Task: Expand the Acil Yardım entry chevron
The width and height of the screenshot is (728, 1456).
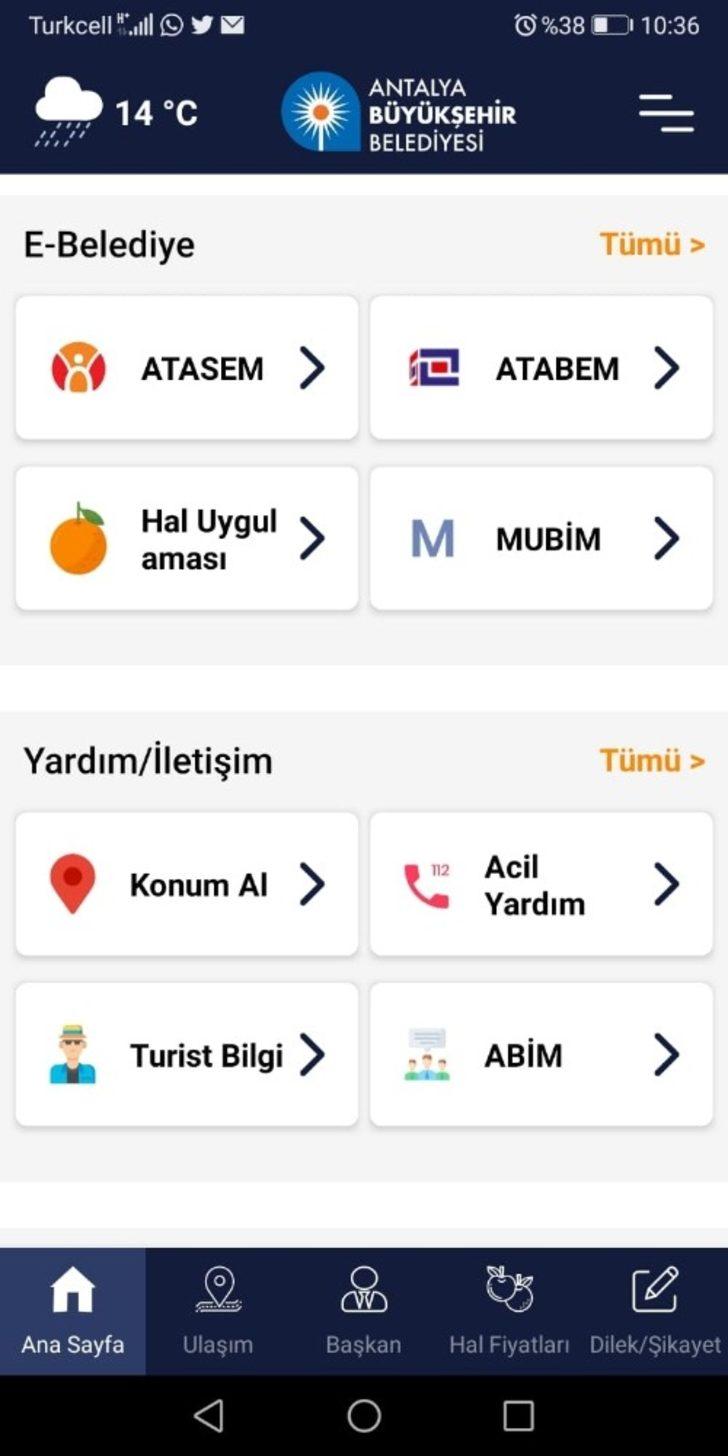Action: pos(667,883)
